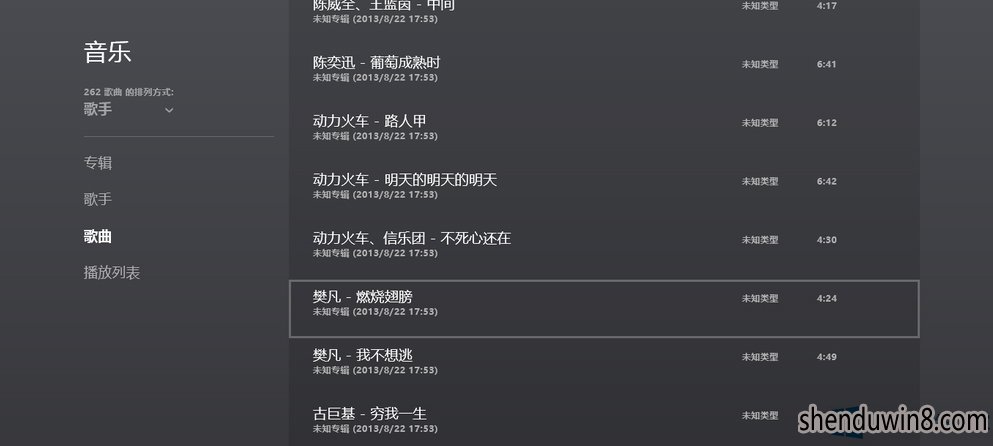Play 陈奕迅 - 葡萄成熟时

[377, 63]
